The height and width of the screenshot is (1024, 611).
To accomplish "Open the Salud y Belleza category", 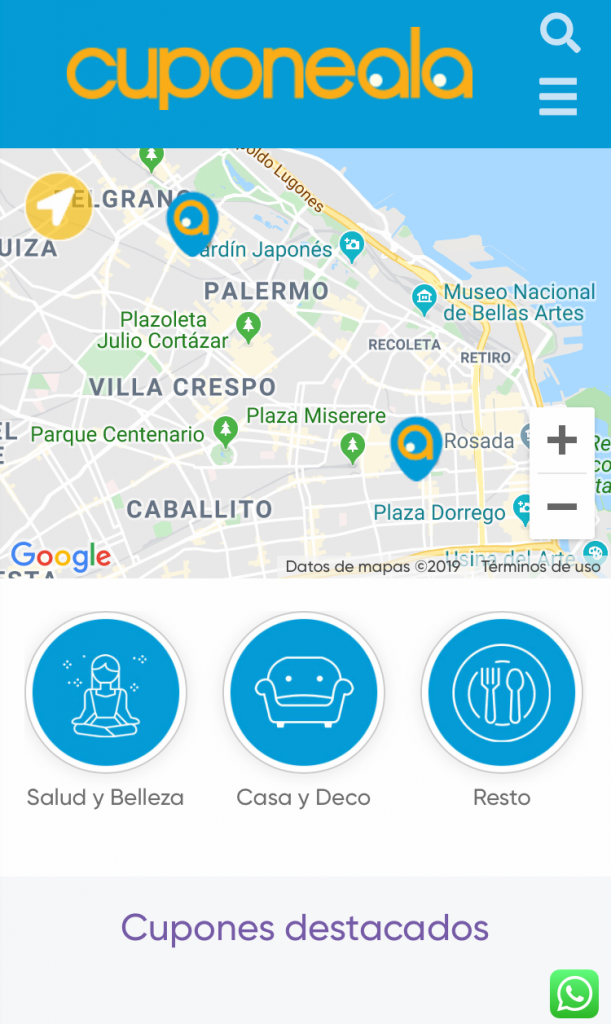I will tap(105, 692).
